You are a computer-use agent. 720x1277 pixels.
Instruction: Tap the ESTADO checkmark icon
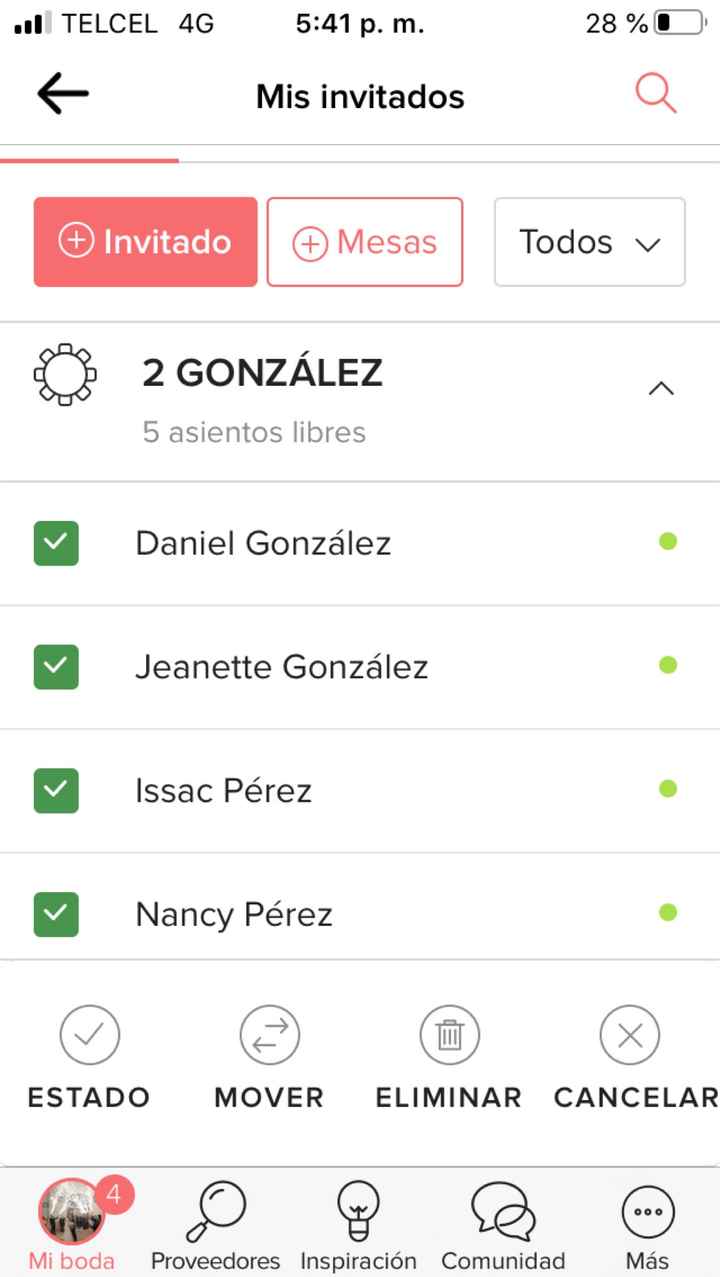point(89,1035)
